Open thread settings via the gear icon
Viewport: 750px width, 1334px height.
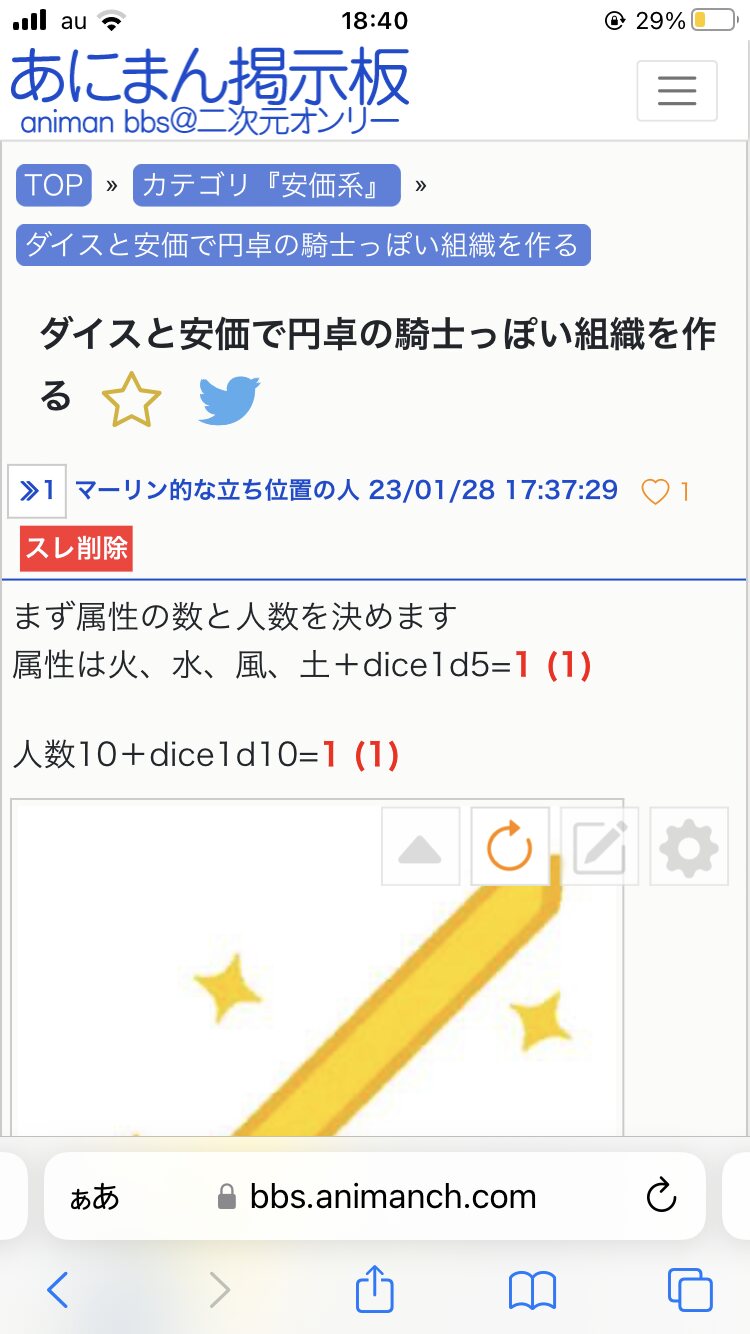click(x=689, y=847)
